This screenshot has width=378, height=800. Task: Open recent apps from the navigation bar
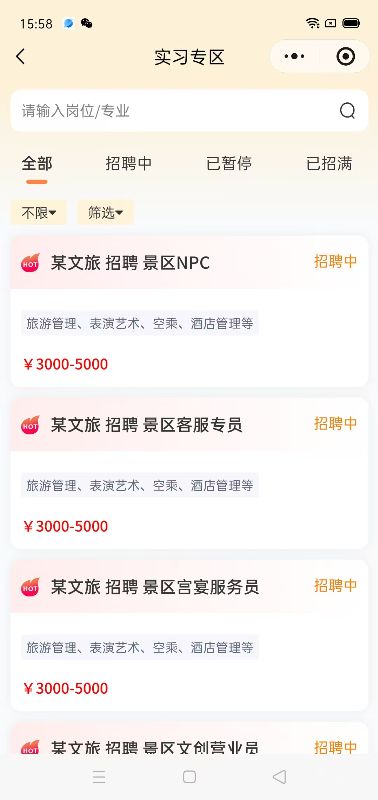pyautogui.click(x=99, y=777)
